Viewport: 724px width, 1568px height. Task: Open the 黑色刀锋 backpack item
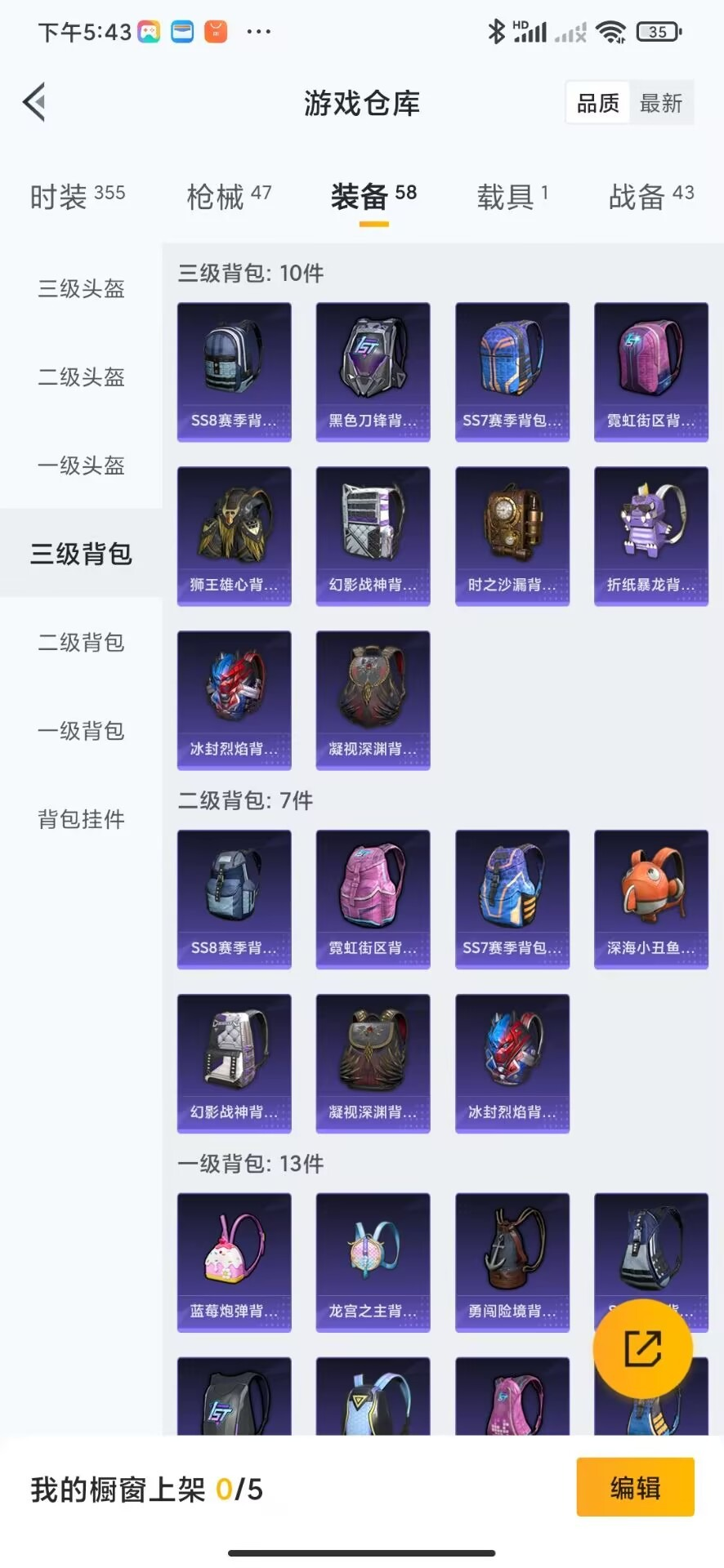click(373, 372)
